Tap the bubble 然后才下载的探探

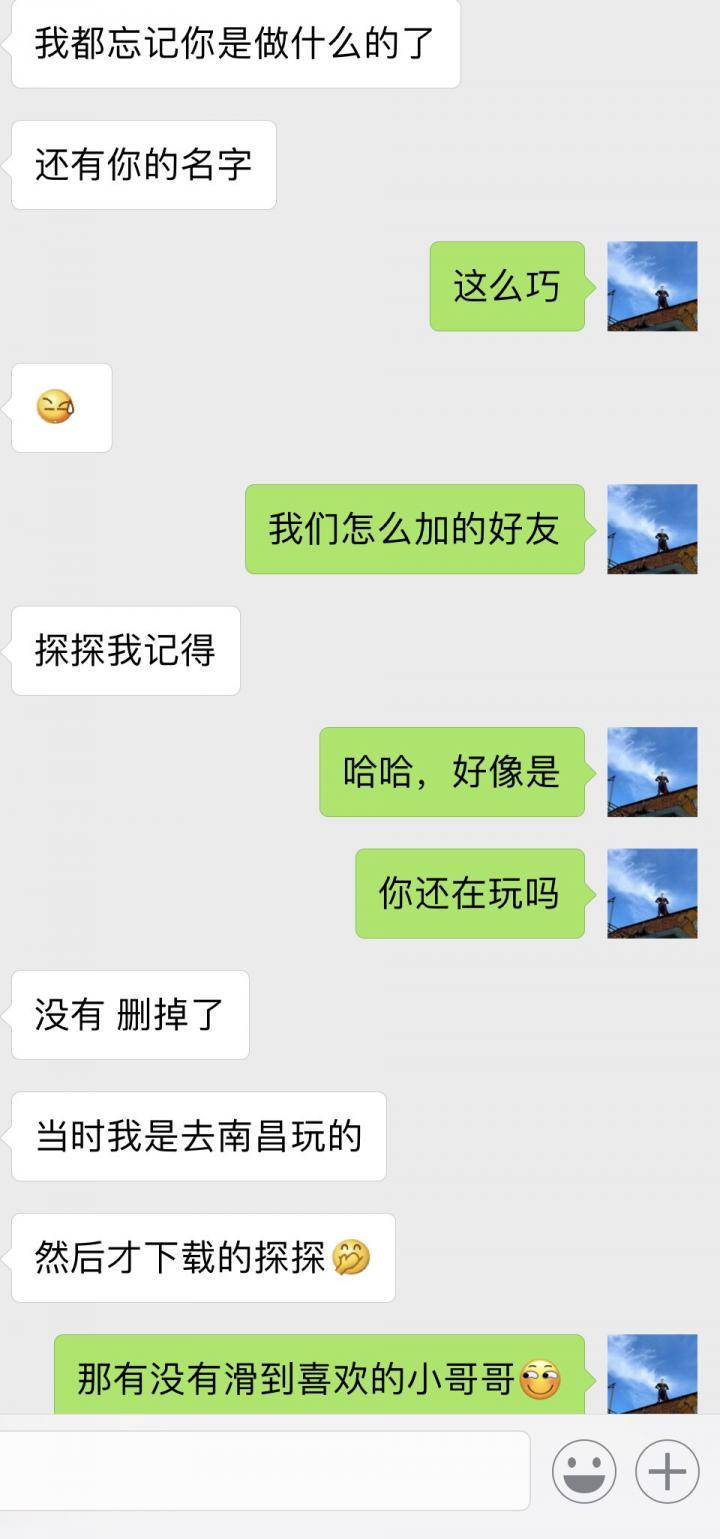203,1258
